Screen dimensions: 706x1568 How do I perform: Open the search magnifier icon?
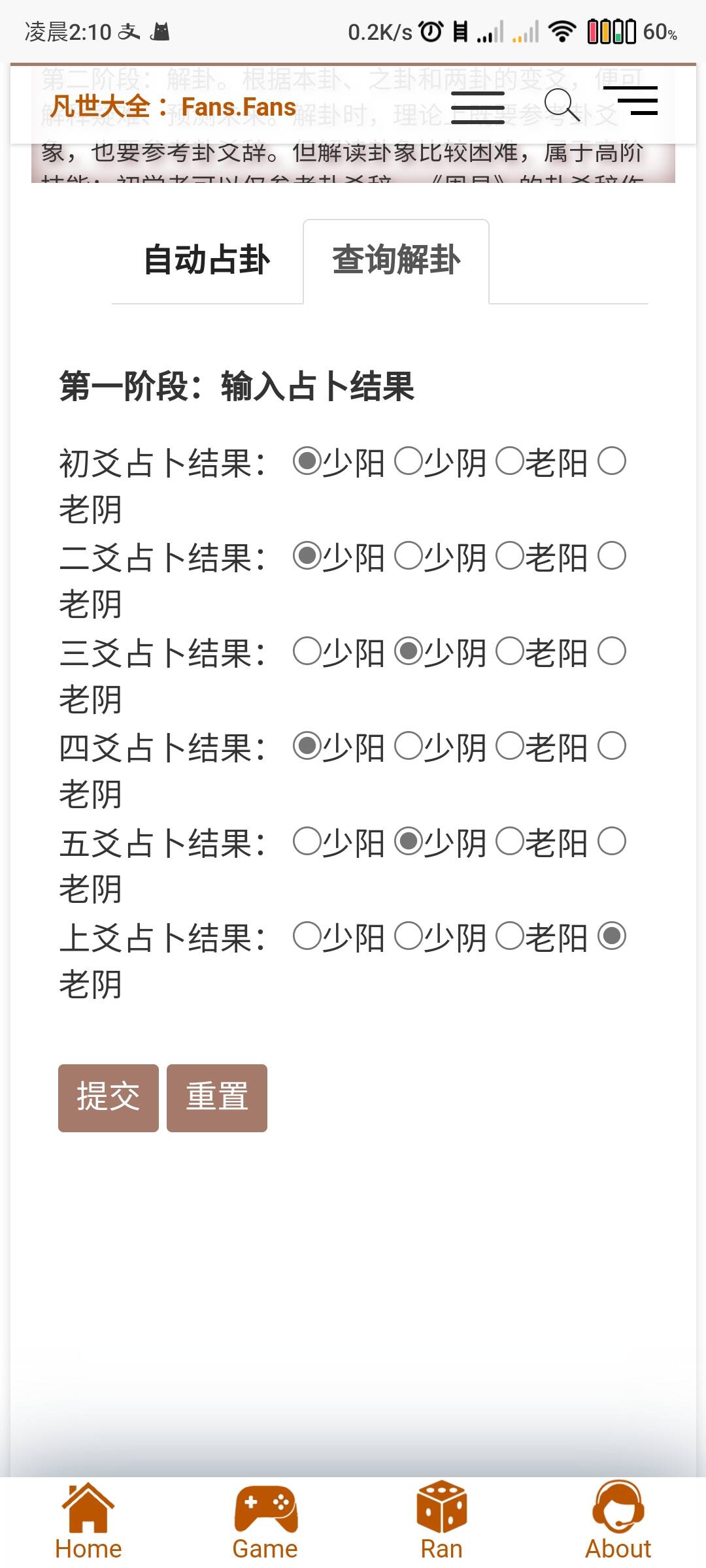tap(561, 105)
